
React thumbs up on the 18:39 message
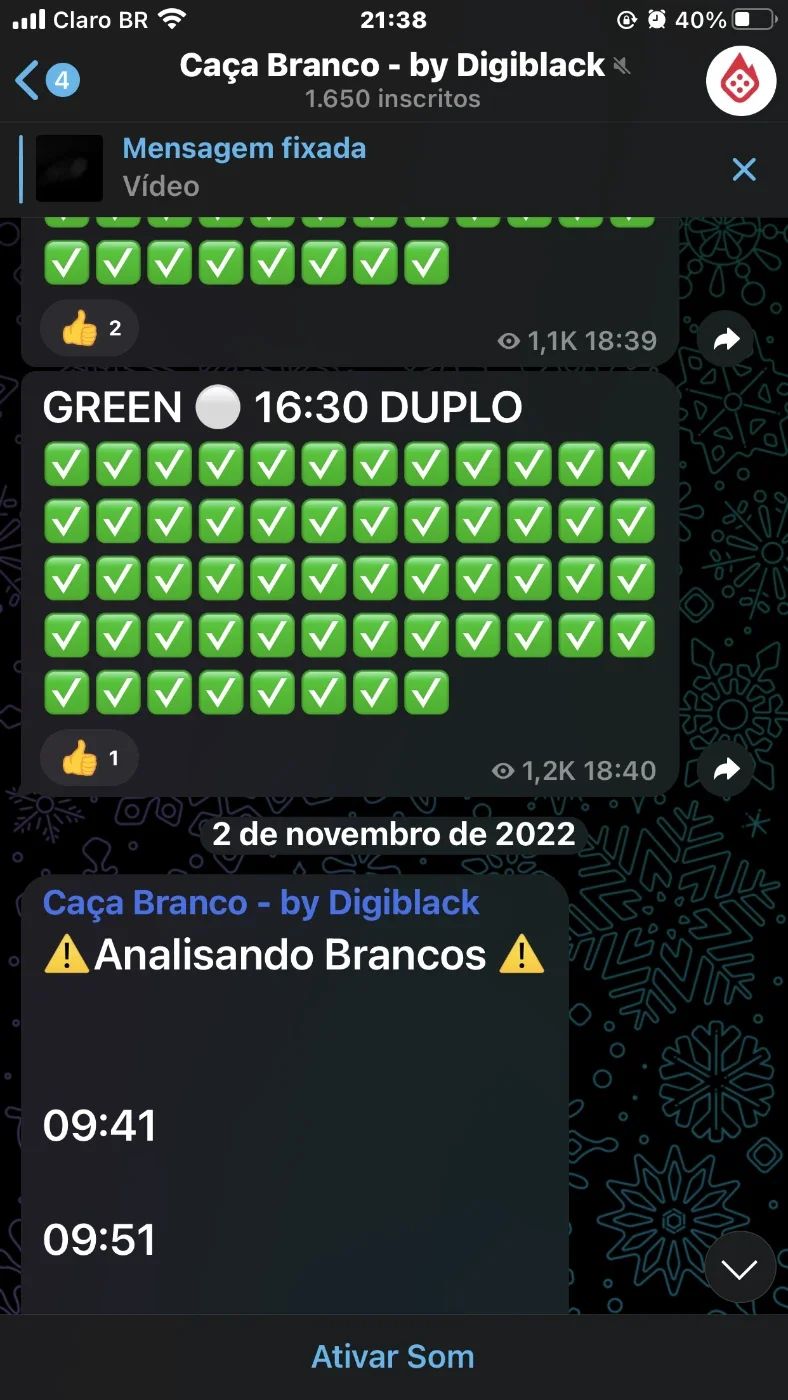point(89,328)
